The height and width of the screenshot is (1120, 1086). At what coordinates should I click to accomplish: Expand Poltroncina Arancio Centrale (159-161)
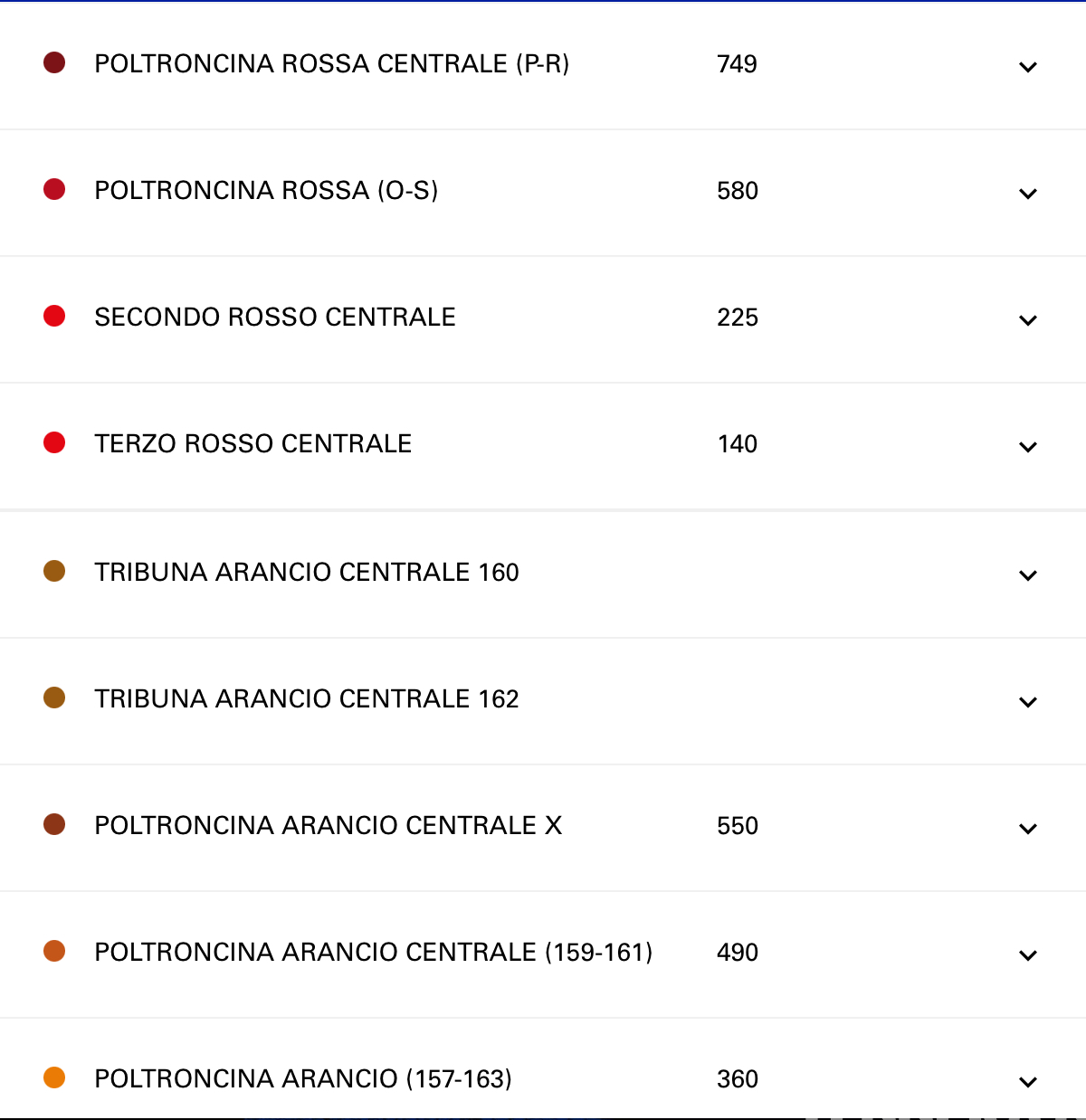coord(1027,955)
